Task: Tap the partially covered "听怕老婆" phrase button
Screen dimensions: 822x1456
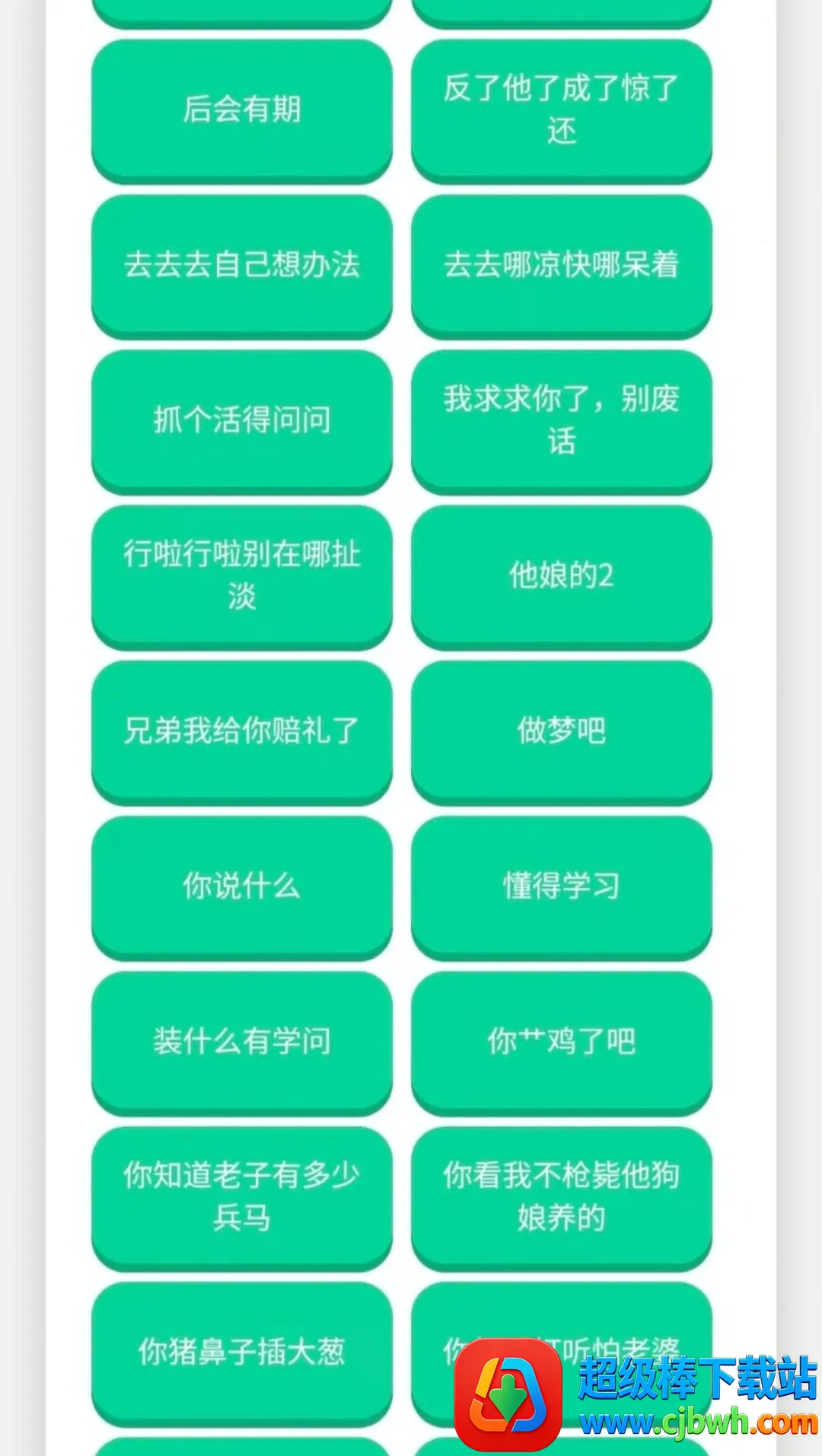Action: point(561,1352)
